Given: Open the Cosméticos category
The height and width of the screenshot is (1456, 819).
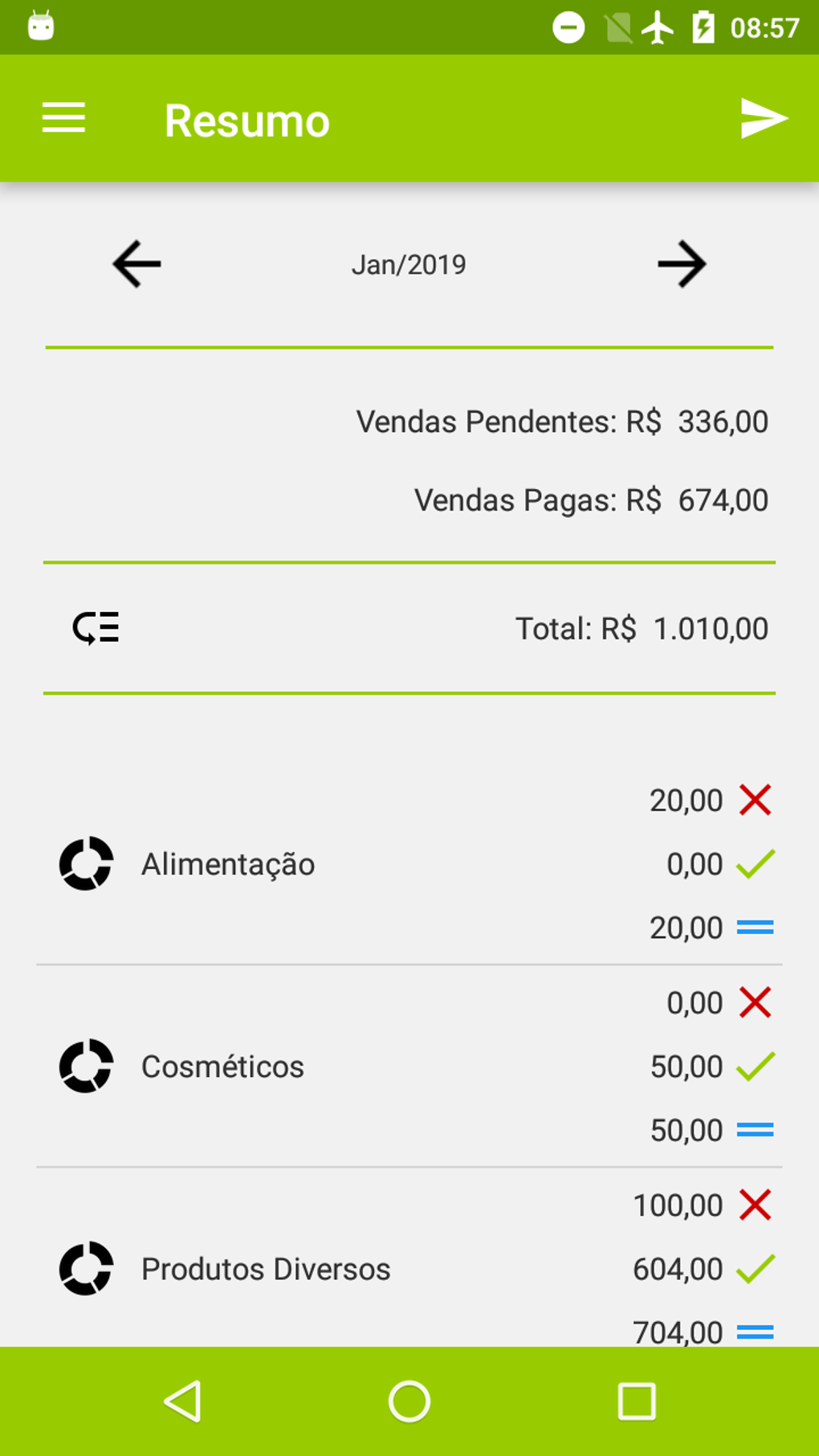Looking at the screenshot, I should coord(222,1067).
